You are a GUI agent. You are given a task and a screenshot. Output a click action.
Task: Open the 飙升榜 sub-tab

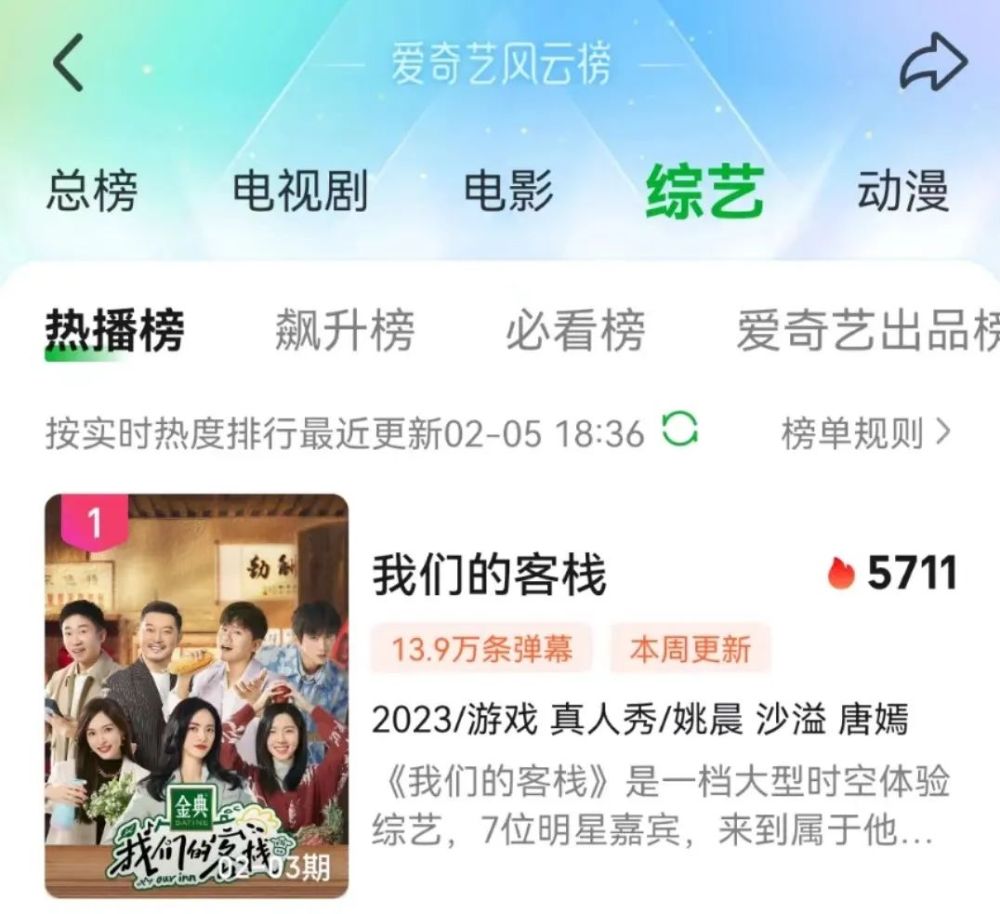pyautogui.click(x=344, y=331)
